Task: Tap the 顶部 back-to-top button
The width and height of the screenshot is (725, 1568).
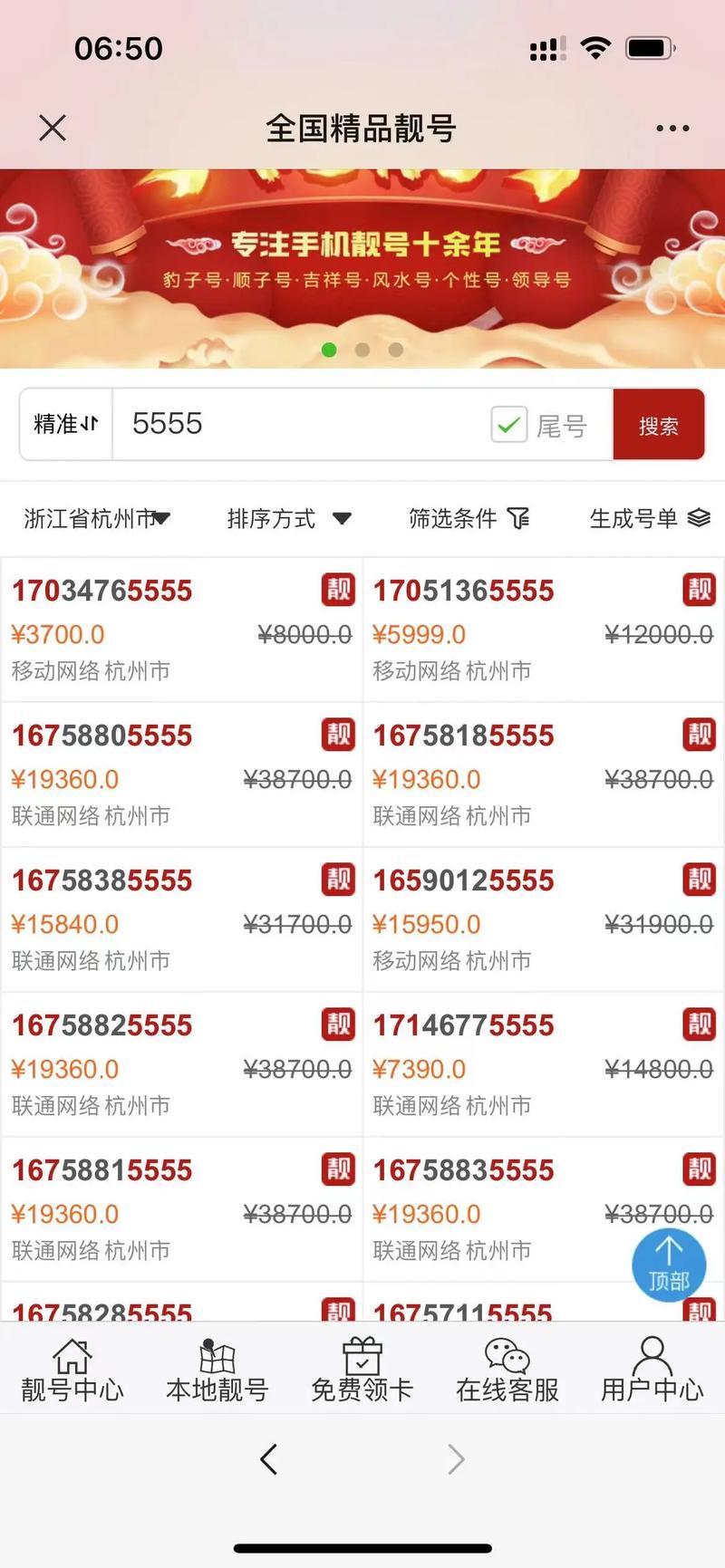Action: [x=669, y=1265]
